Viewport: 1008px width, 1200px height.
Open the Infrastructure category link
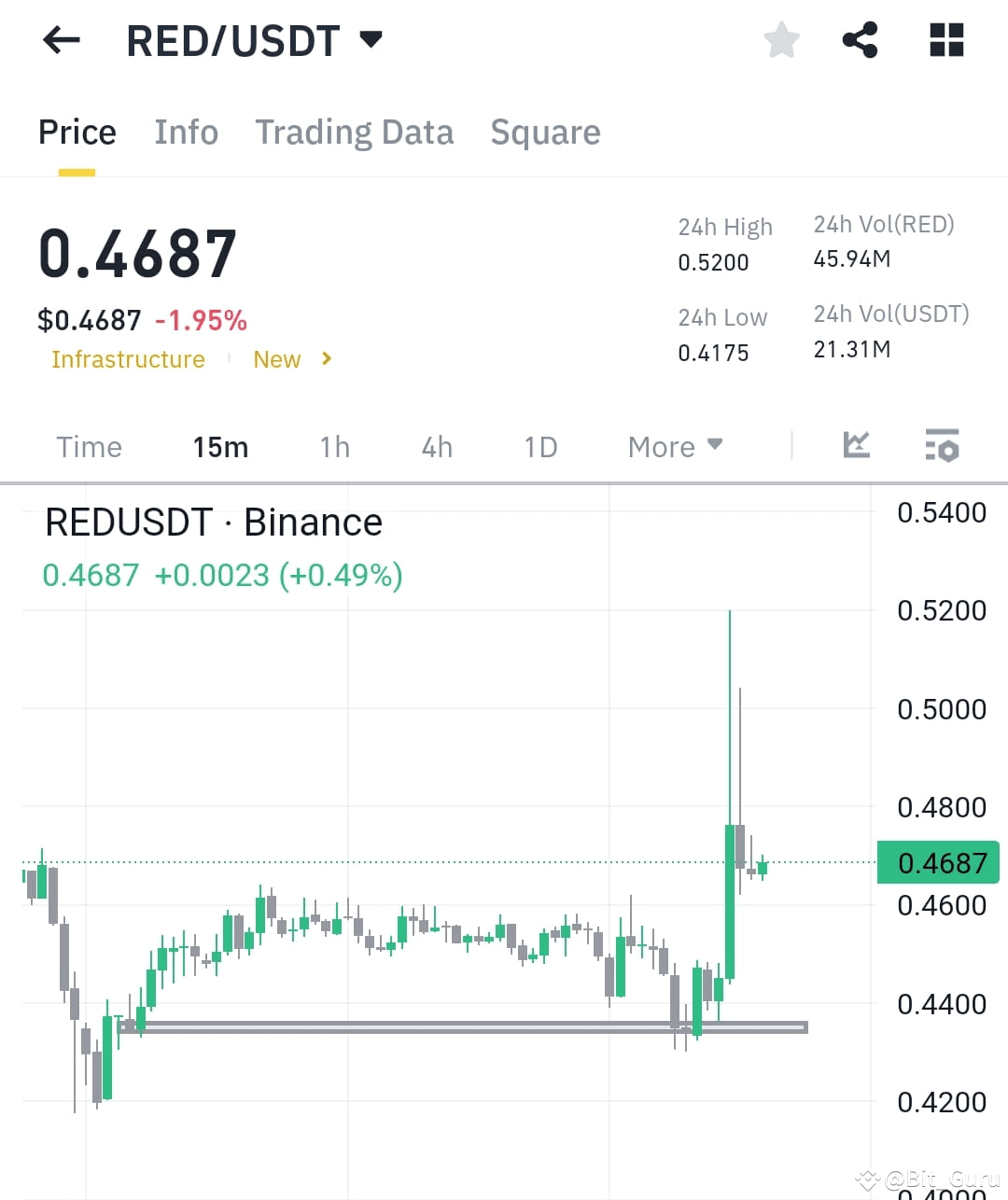click(128, 359)
